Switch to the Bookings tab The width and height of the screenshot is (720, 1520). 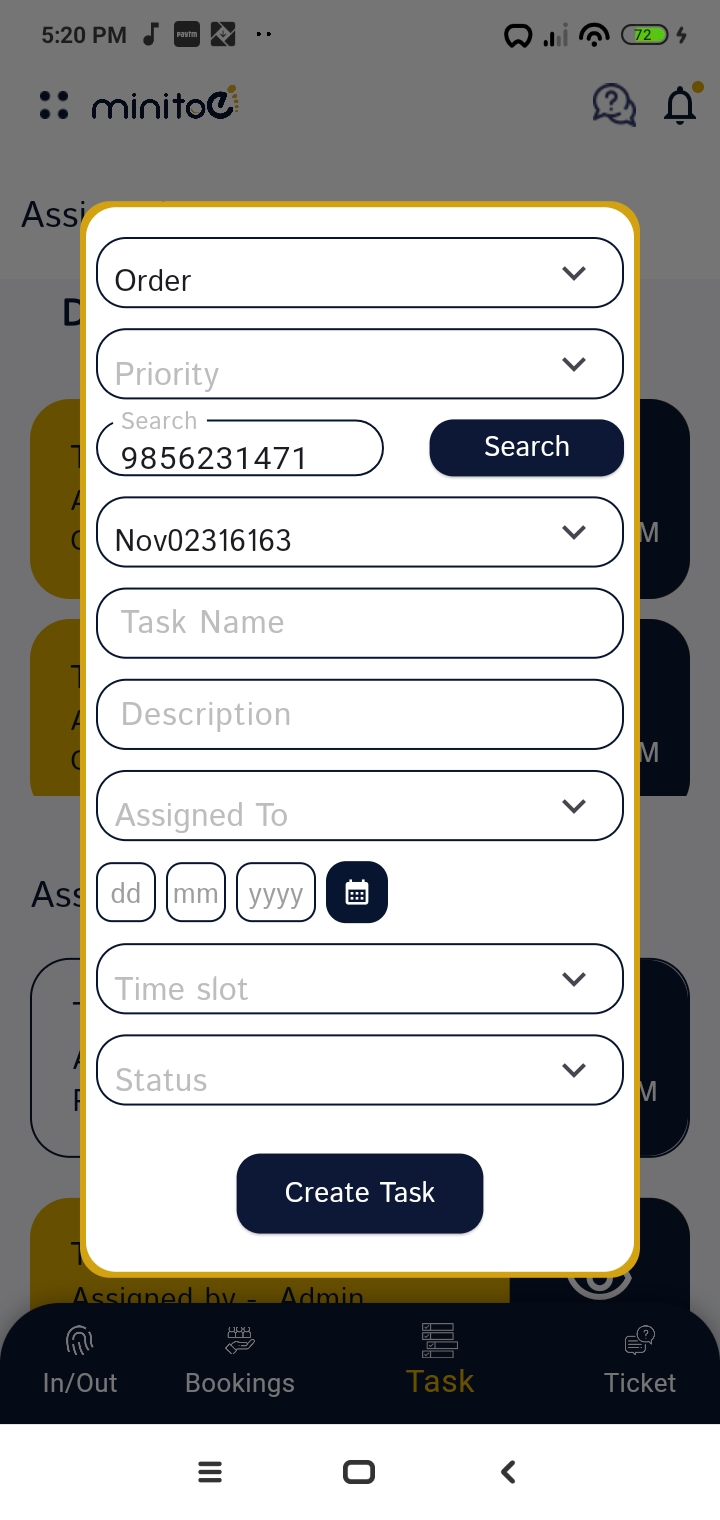click(x=240, y=1362)
